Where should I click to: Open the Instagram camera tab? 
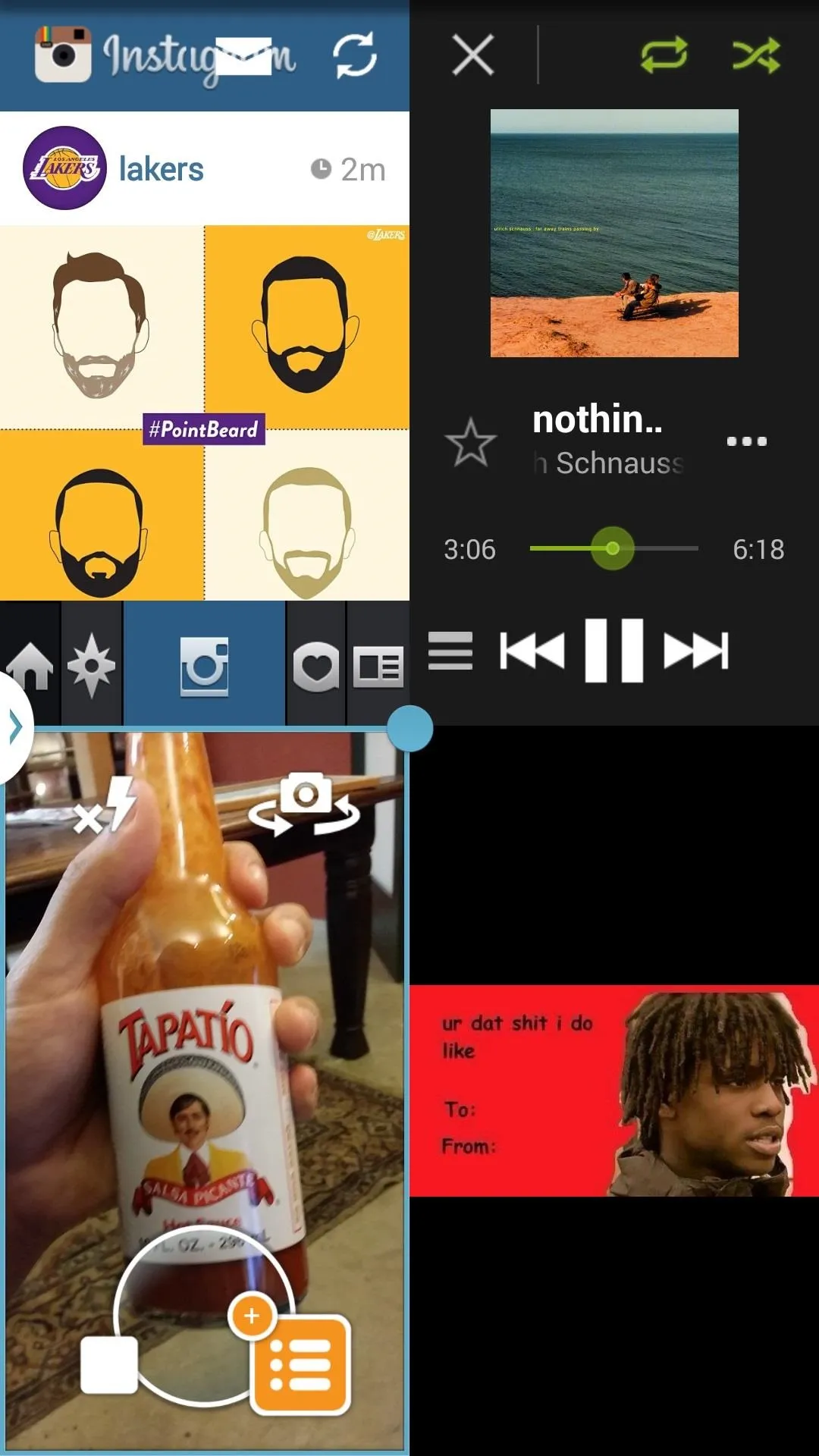click(205, 664)
